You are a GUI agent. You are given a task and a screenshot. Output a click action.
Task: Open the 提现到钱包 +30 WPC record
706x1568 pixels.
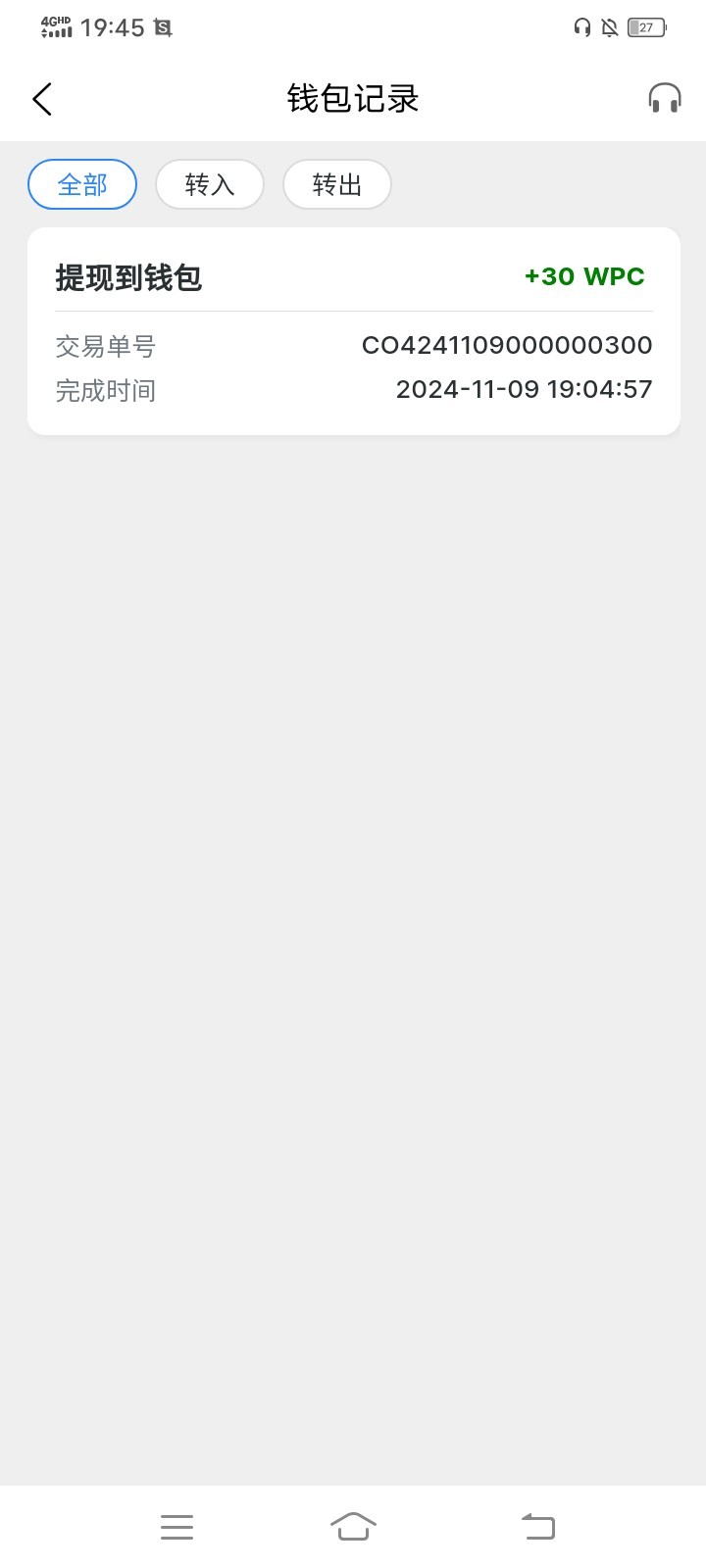[354, 331]
